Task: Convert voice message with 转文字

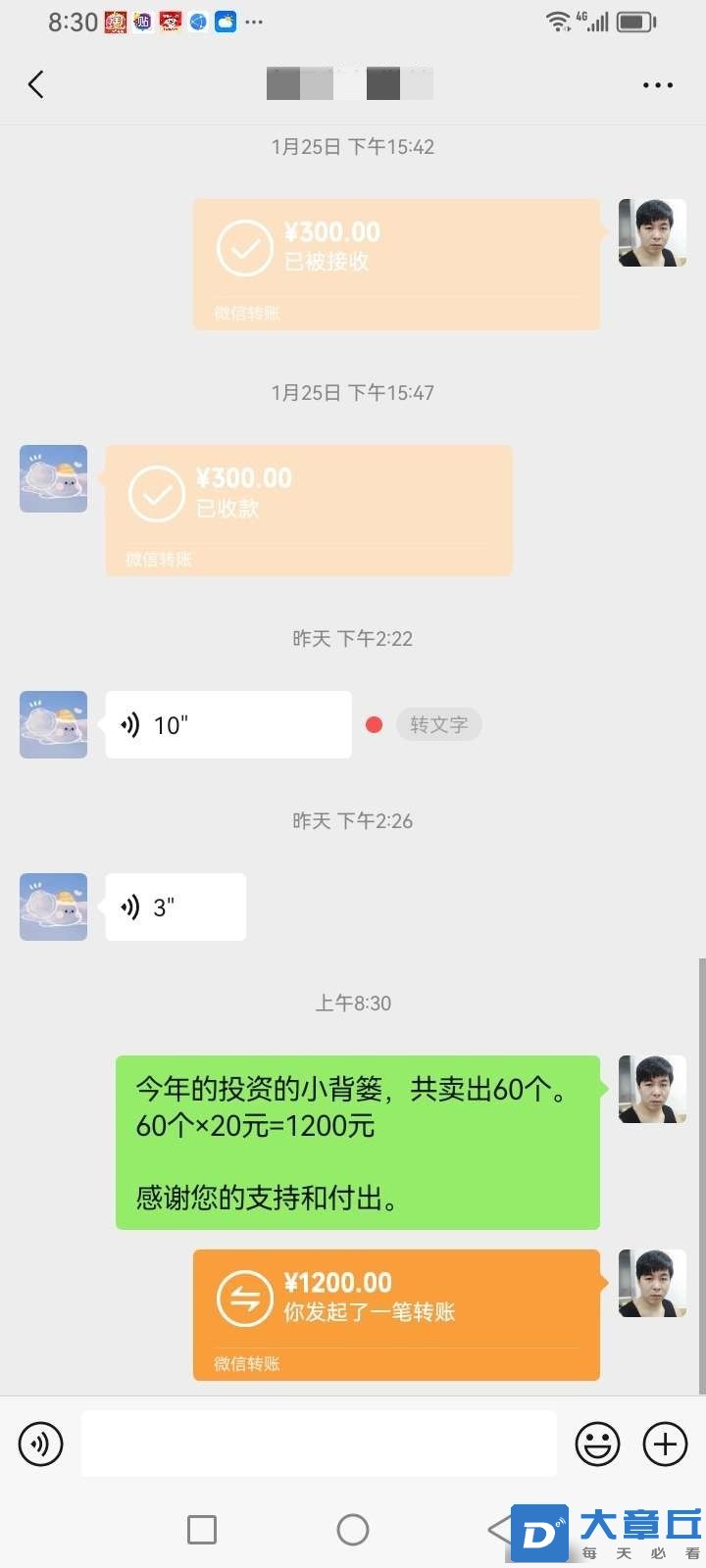Action: click(438, 725)
